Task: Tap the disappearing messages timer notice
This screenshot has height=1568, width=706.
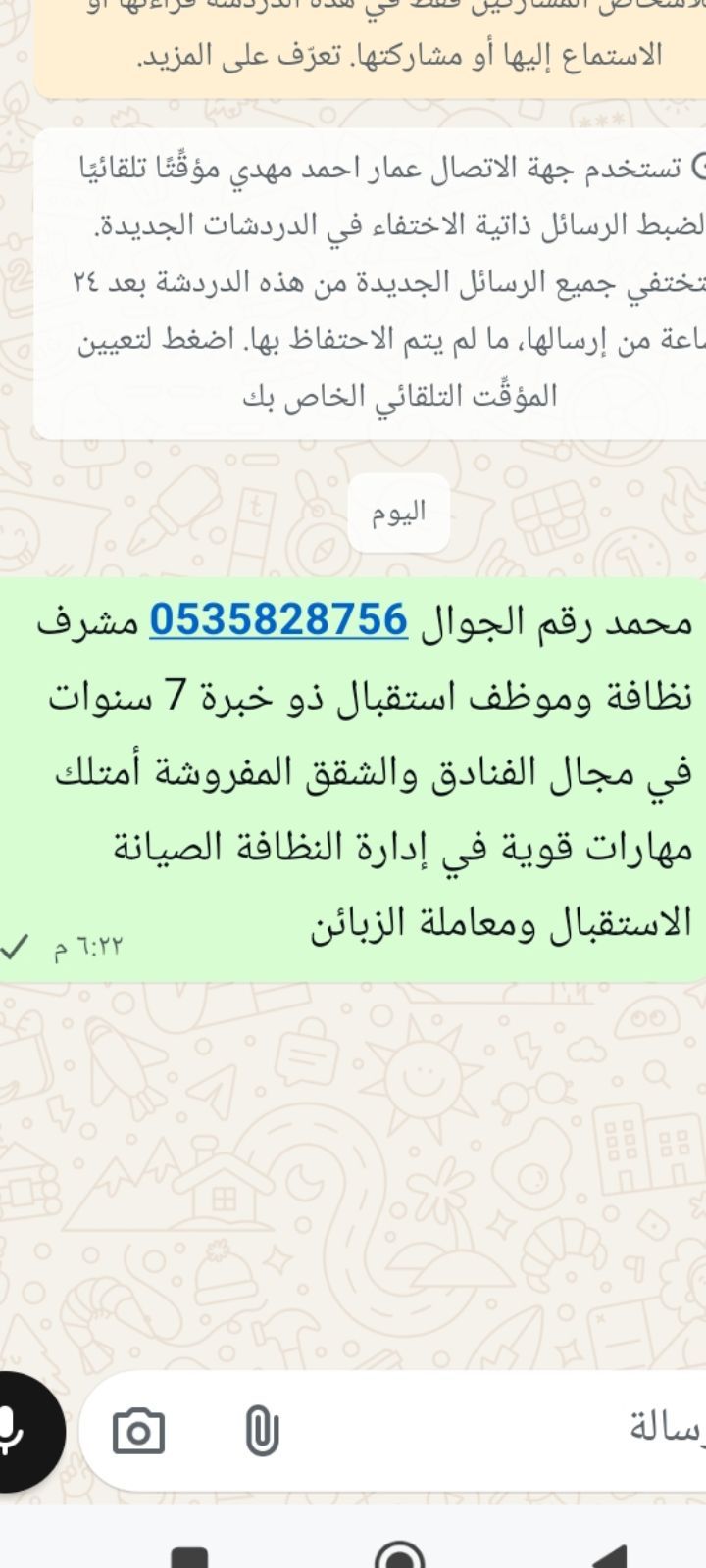Action: coord(382,283)
